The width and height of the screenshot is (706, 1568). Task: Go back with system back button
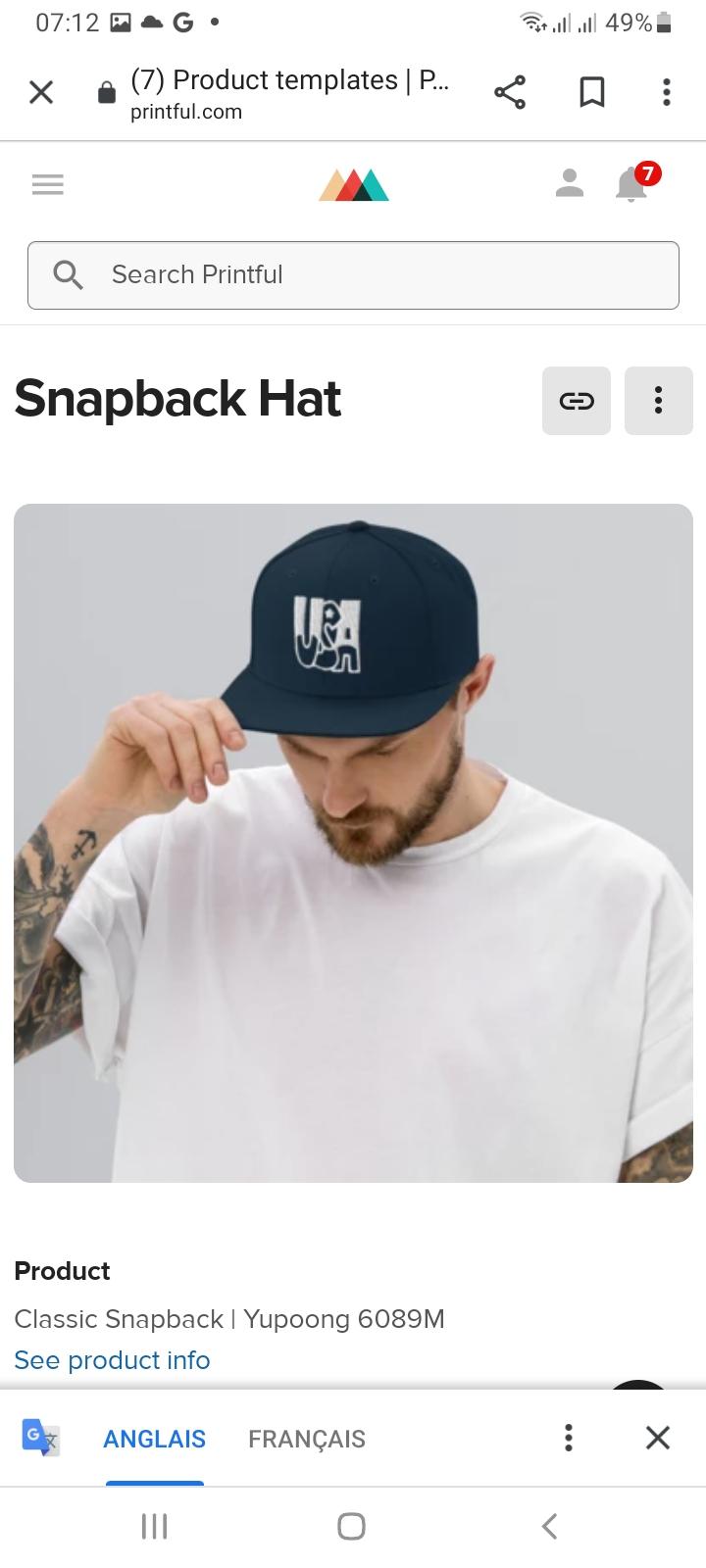[549, 1526]
